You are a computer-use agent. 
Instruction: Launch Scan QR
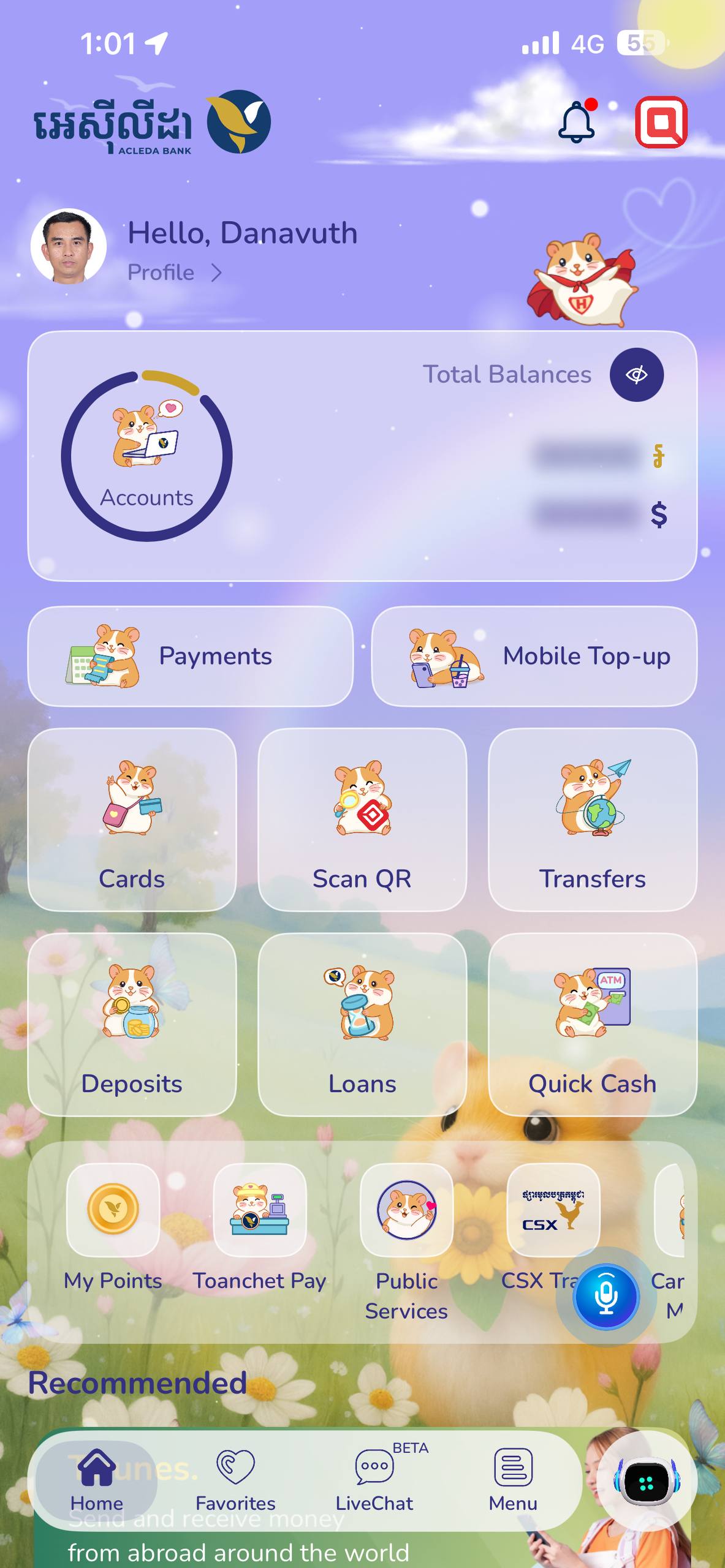362,820
